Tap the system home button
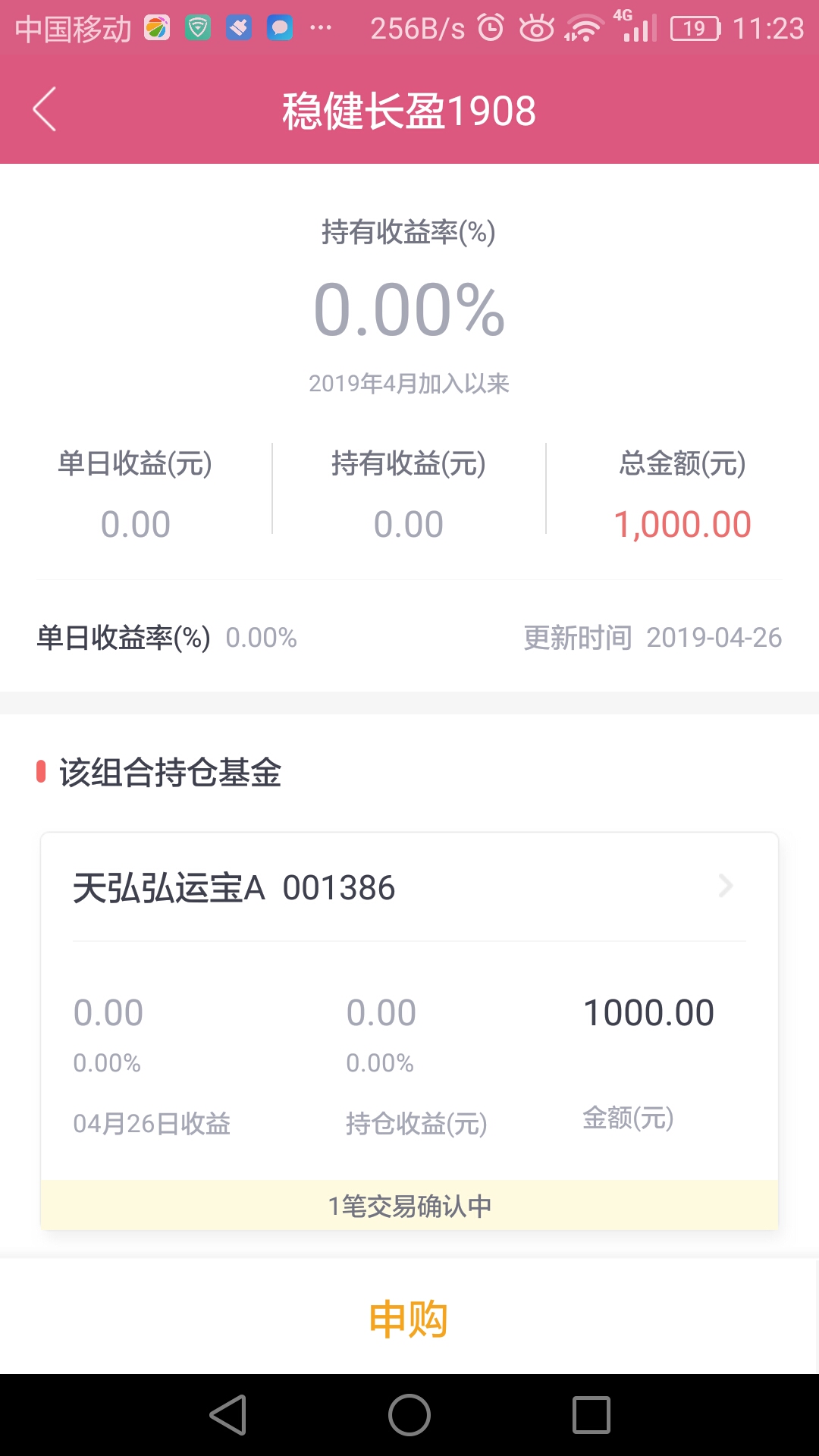Image resolution: width=819 pixels, height=1456 pixels. point(409,1415)
